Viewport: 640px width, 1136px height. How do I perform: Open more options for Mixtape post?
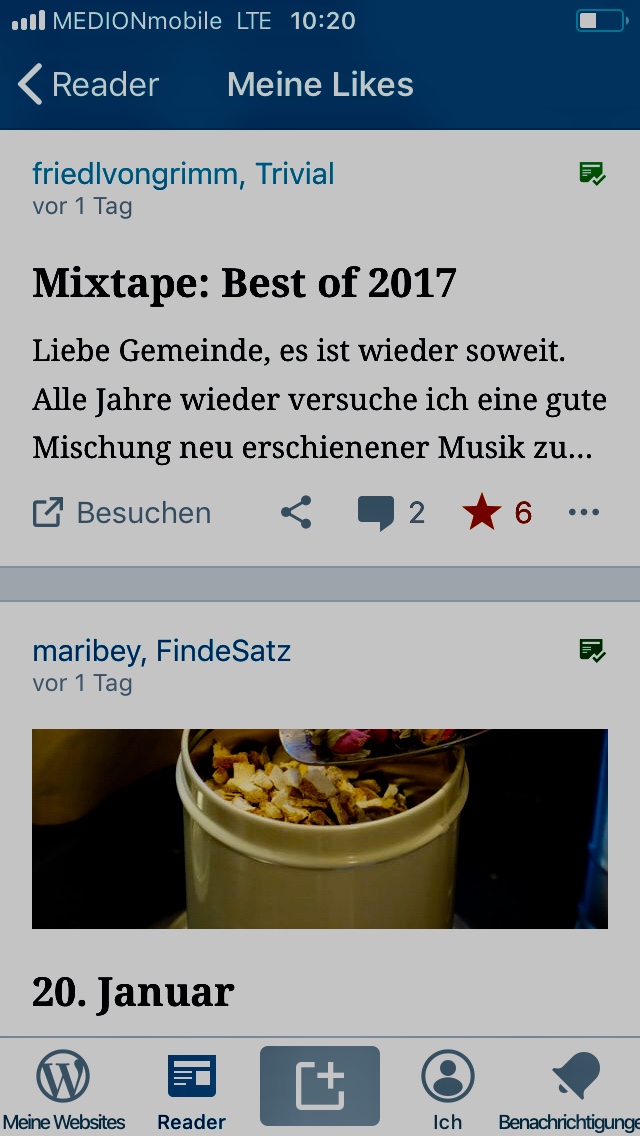tap(583, 513)
